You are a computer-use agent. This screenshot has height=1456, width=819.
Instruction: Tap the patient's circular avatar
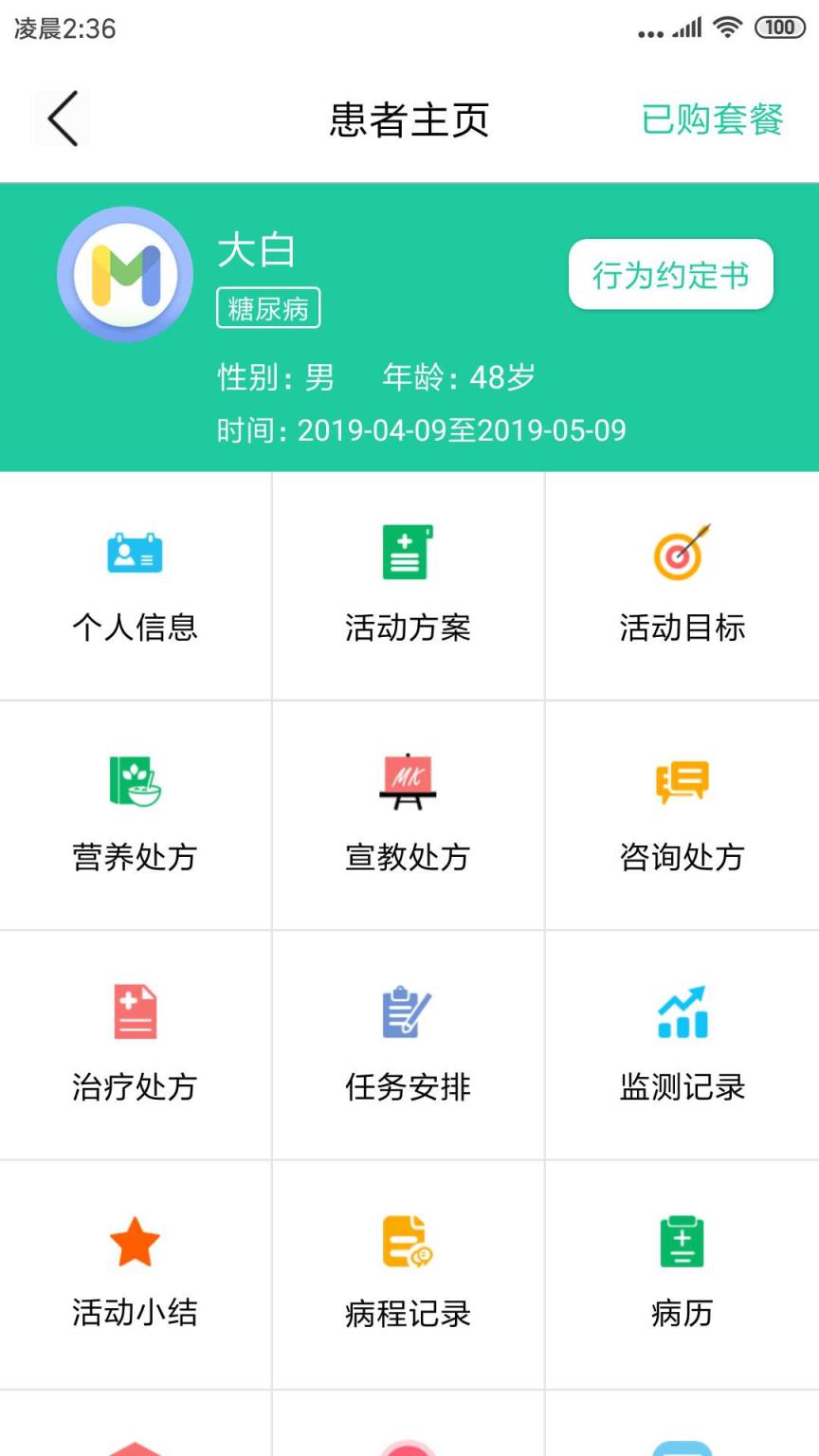pyautogui.click(x=124, y=273)
